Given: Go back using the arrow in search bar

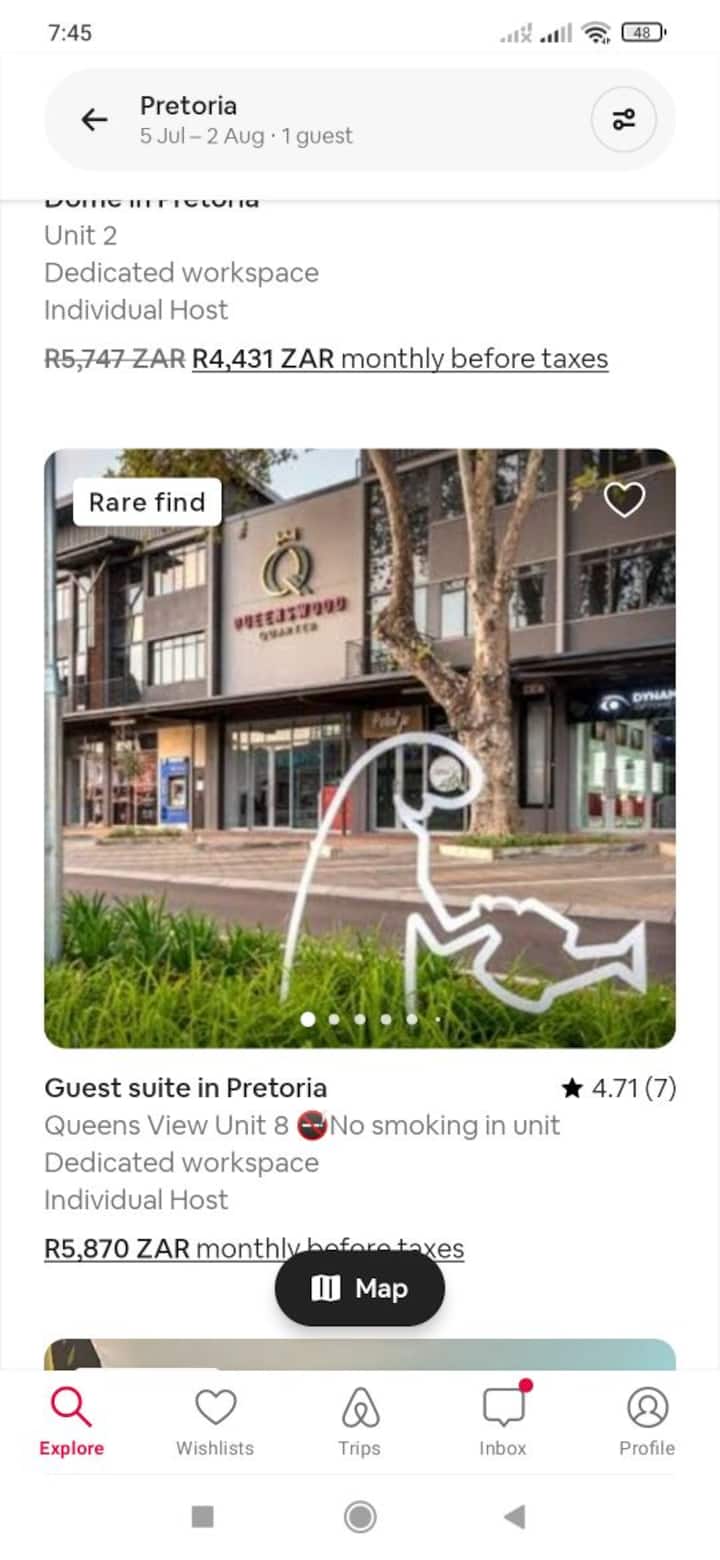Looking at the screenshot, I should (x=94, y=120).
